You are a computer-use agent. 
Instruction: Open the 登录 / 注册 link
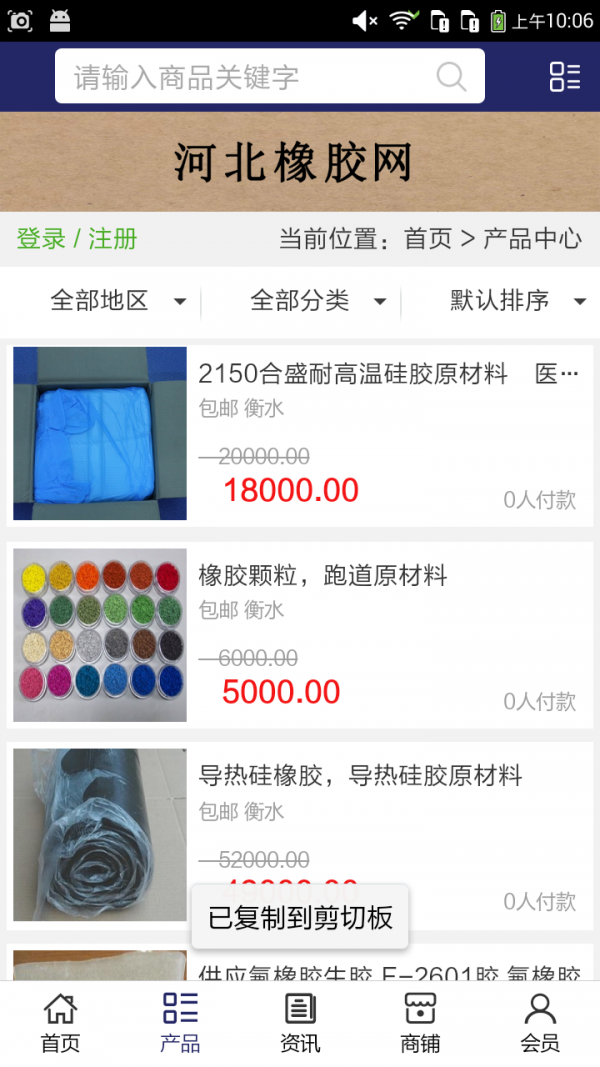(x=77, y=239)
